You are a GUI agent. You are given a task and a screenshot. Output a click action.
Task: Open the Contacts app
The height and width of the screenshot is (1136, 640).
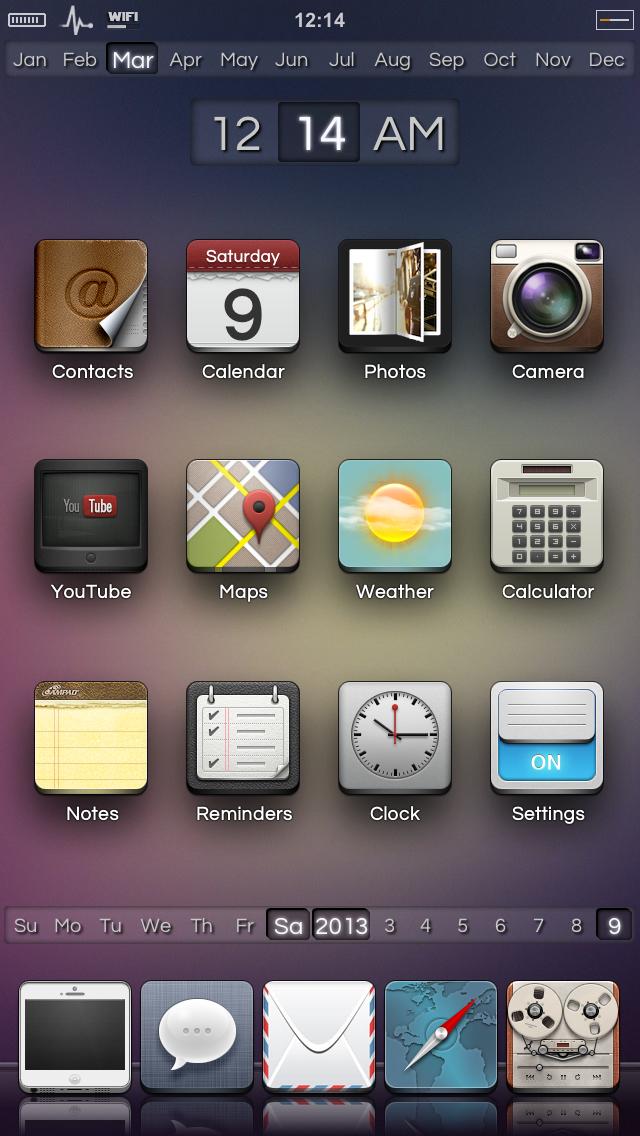[91, 295]
